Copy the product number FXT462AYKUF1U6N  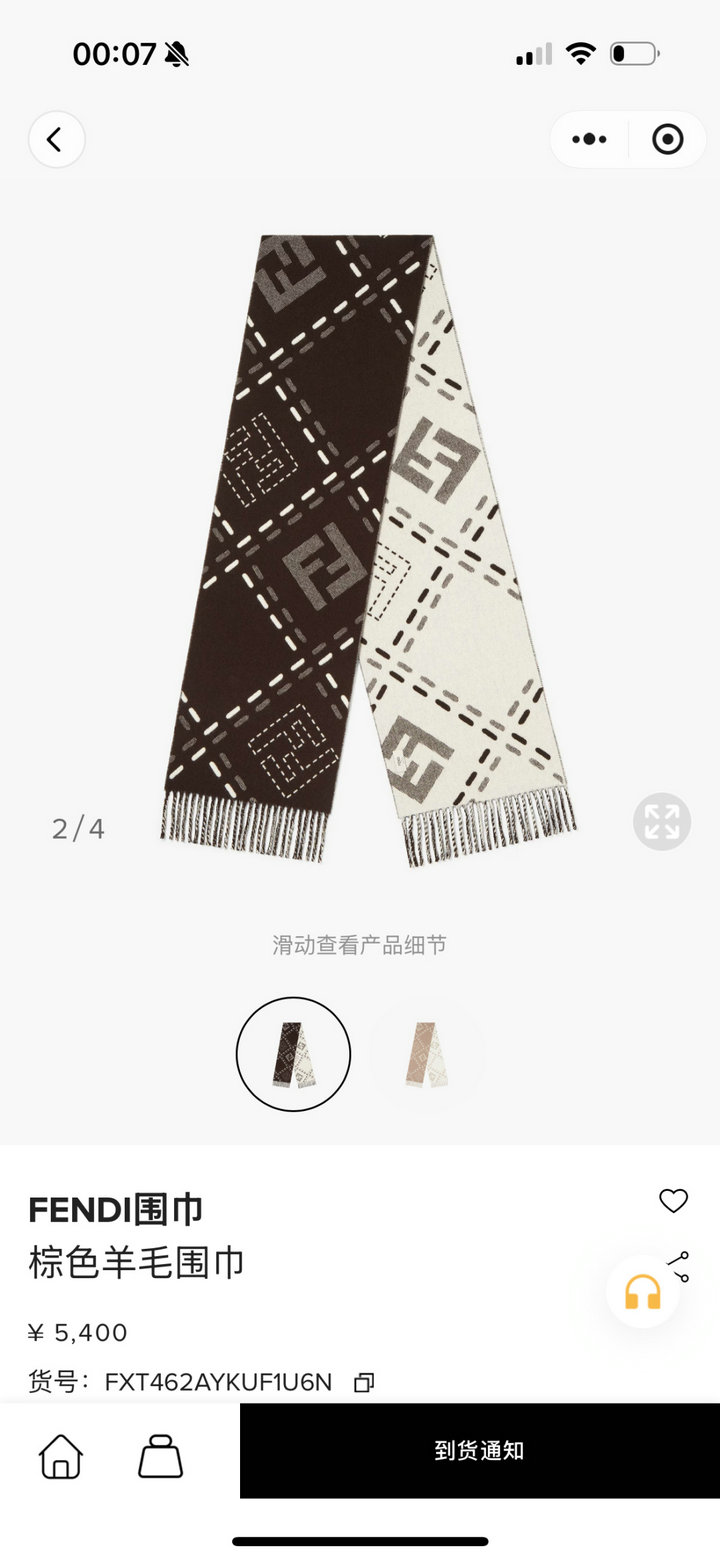[365, 1383]
